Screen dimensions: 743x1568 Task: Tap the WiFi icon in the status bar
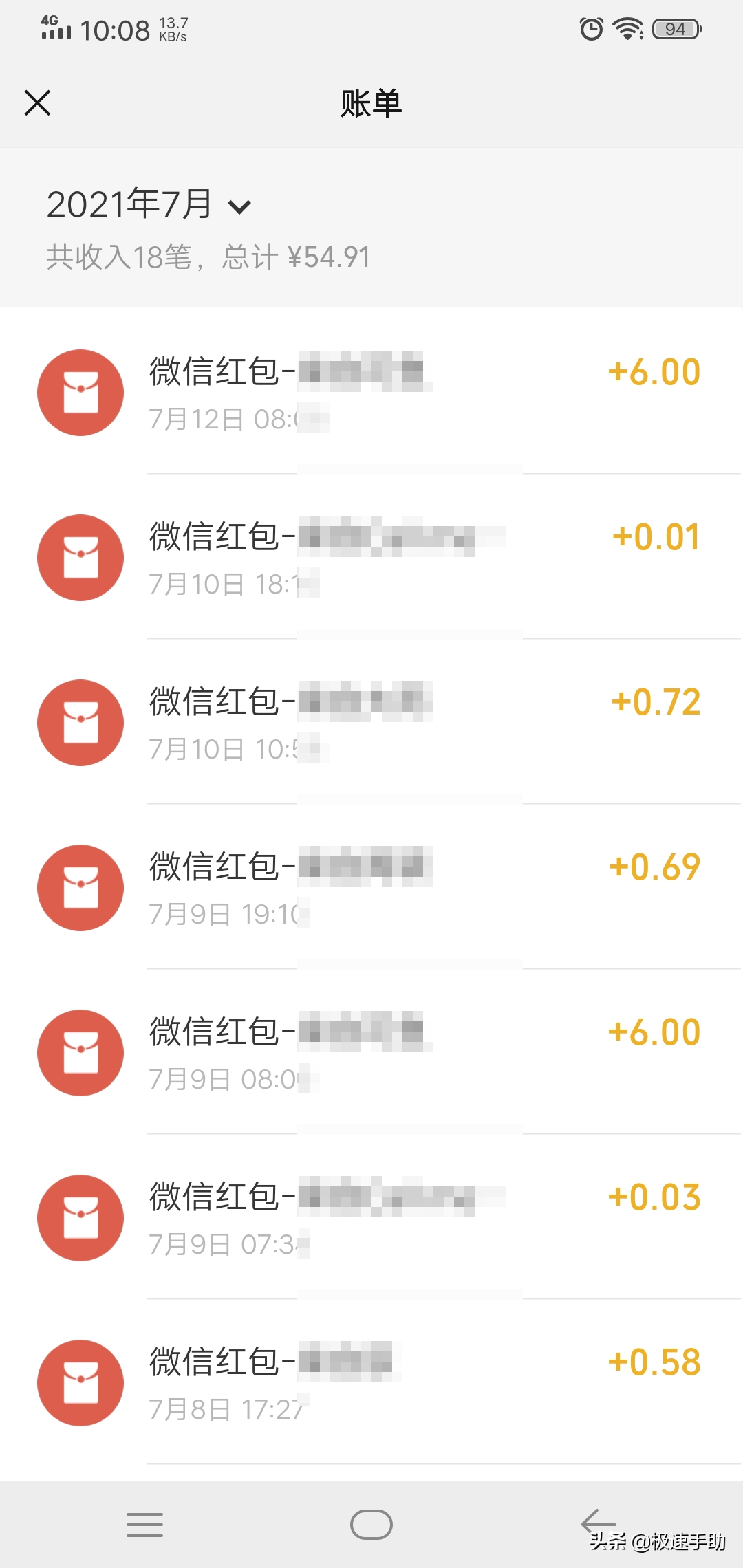pyautogui.click(x=627, y=28)
